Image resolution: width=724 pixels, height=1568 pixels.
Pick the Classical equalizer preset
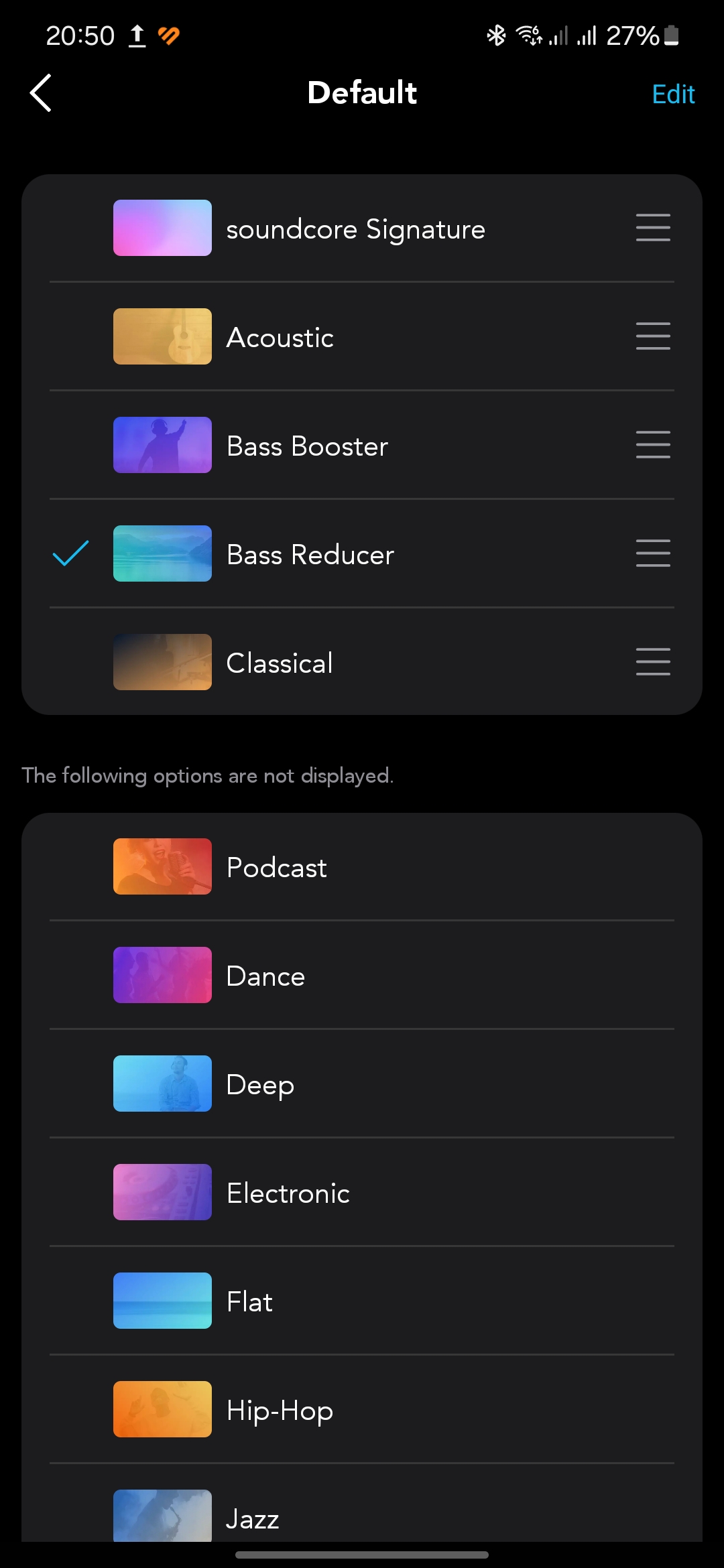coord(362,662)
